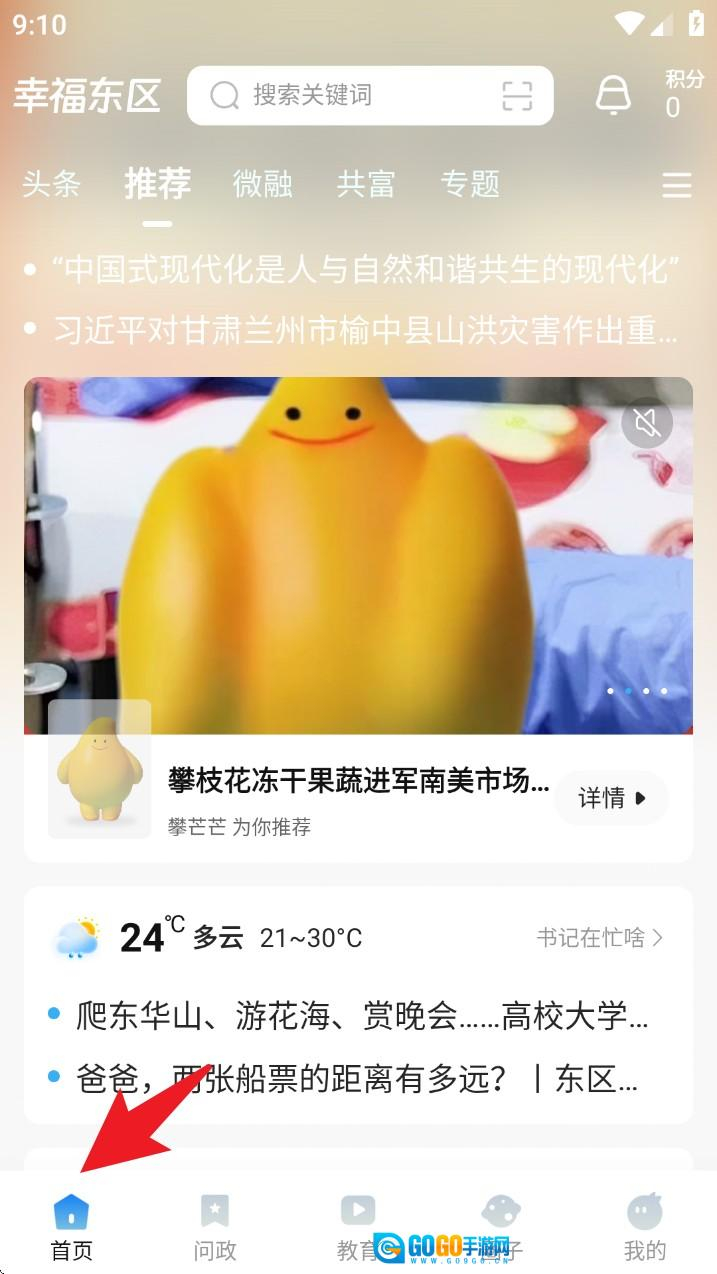717x1274 pixels.
Task: Switch to the 头条 tab
Action: tap(51, 184)
